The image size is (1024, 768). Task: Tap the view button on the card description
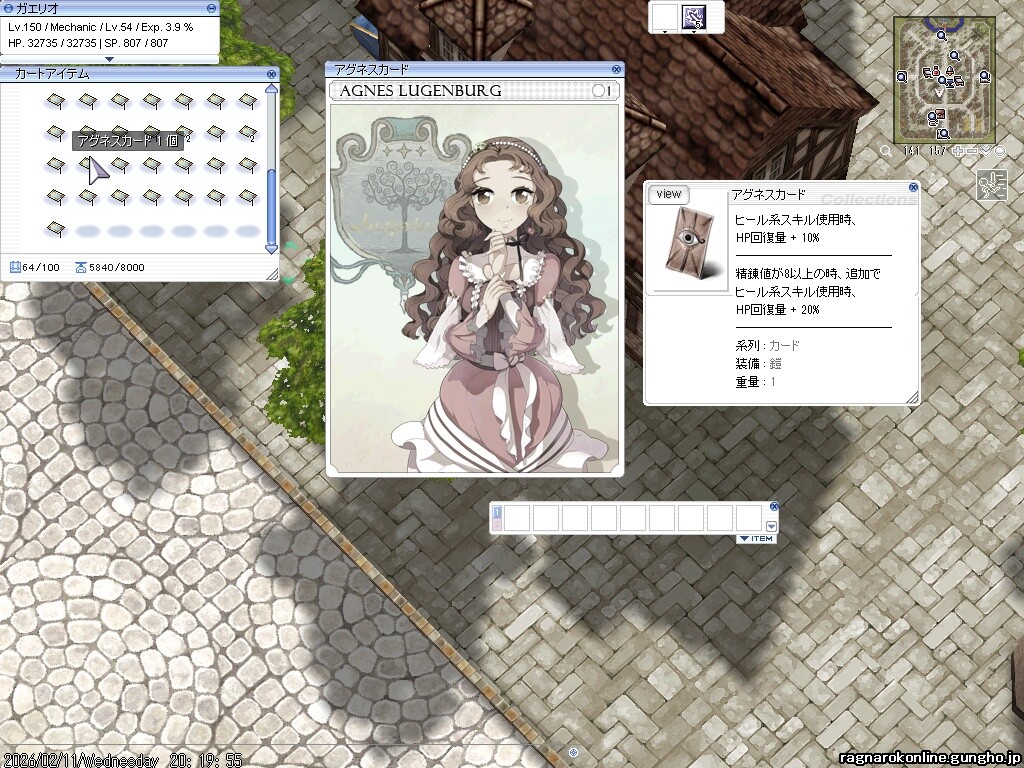[669, 194]
